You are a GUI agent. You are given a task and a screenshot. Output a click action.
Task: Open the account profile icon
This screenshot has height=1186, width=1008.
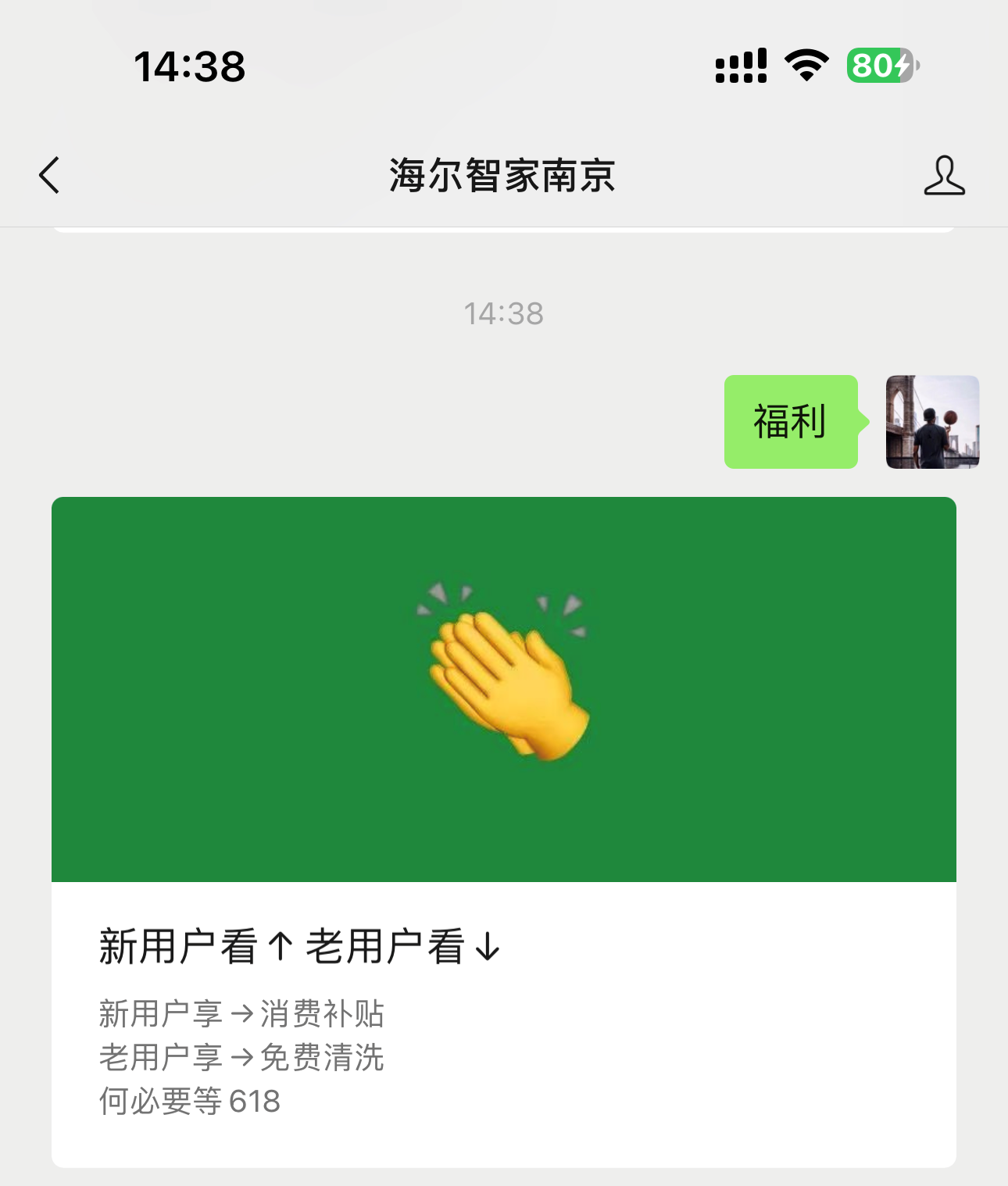tap(944, 175)
